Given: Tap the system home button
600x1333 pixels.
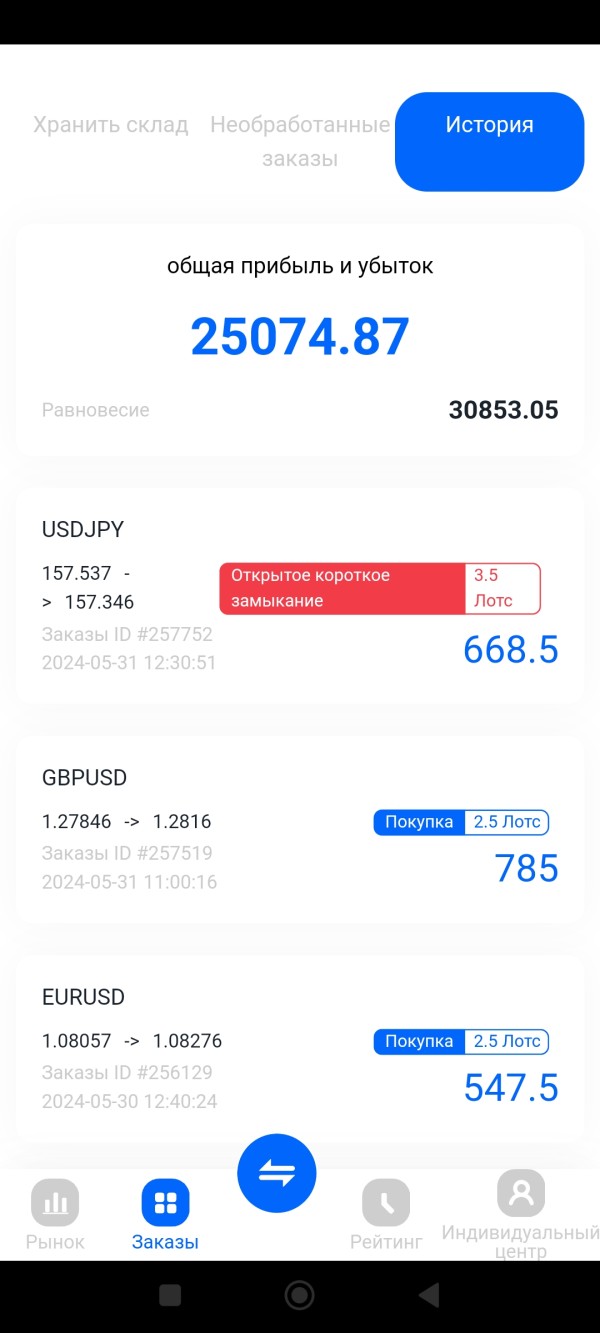Looking at the screenshot, I should 299,1296.
